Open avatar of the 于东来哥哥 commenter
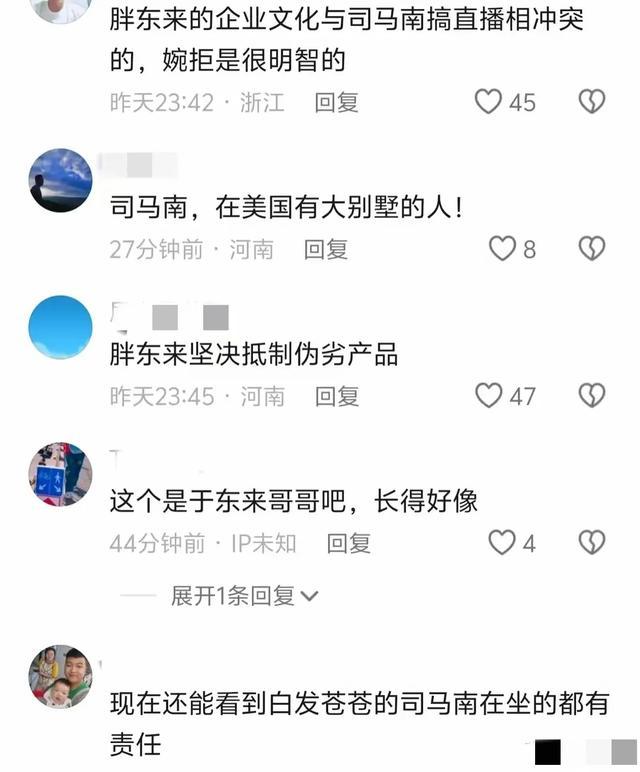 [60, 474]
